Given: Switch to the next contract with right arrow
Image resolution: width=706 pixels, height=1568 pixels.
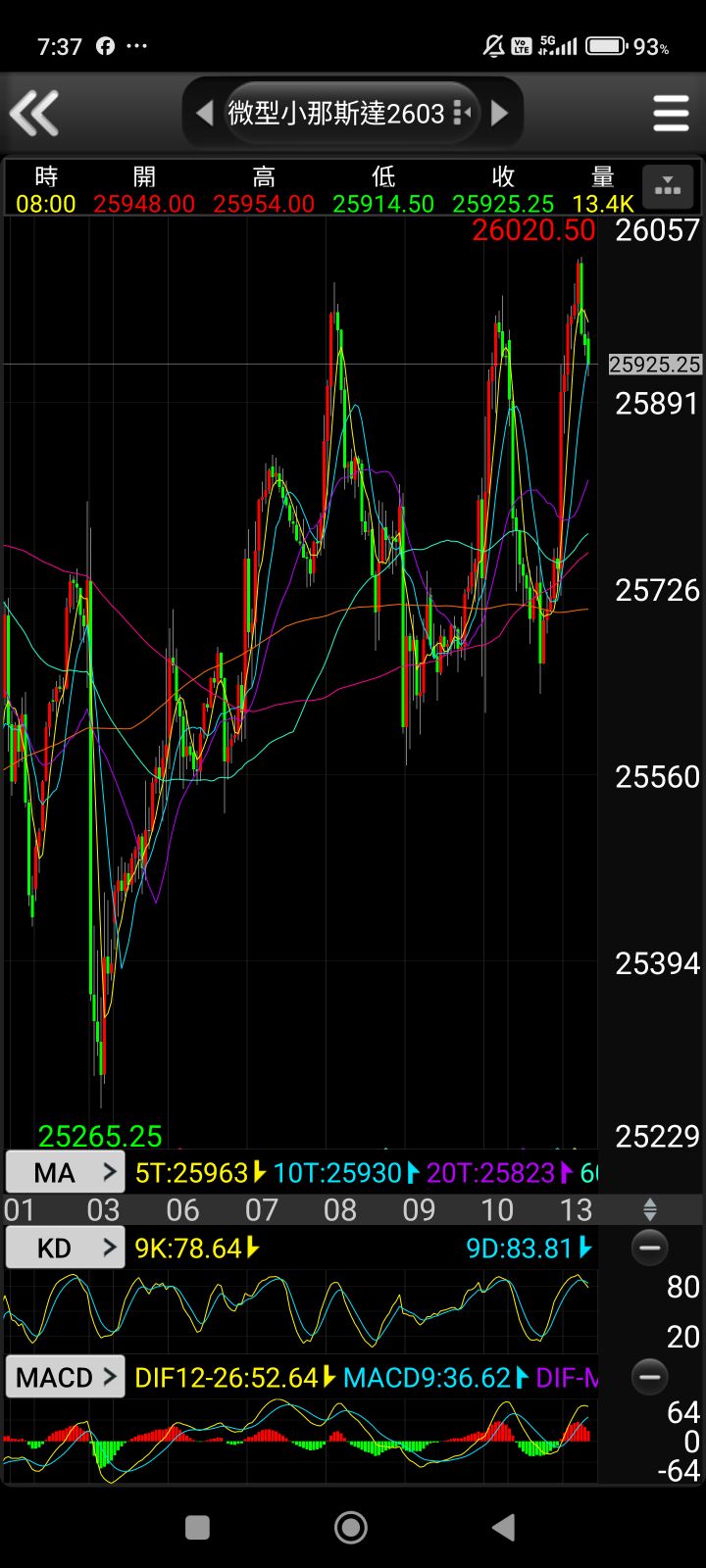Looking at the screenshot, I should pyautogui.click(x=499, y=114).
